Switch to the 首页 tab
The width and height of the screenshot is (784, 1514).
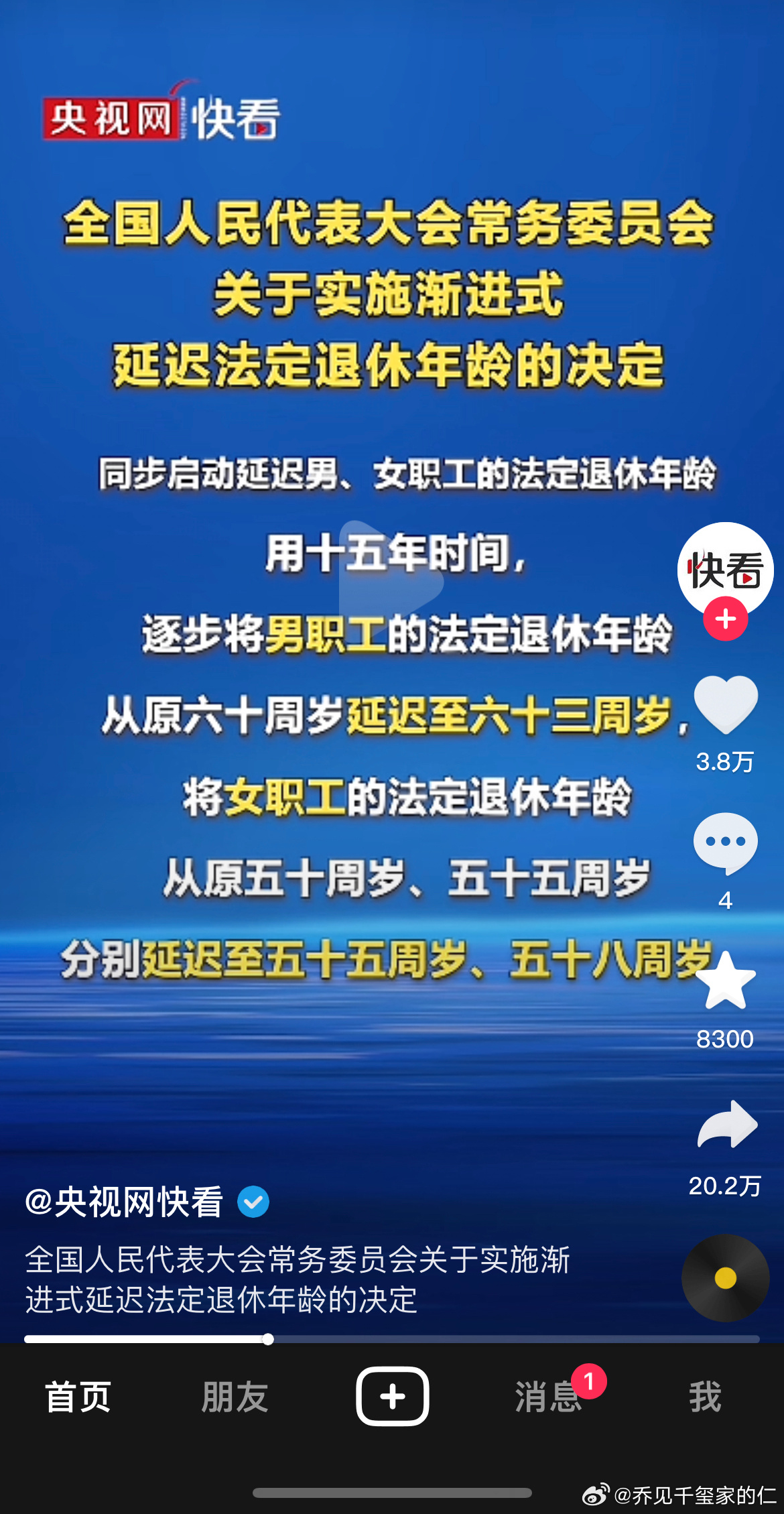click(x=78, y=1397)
